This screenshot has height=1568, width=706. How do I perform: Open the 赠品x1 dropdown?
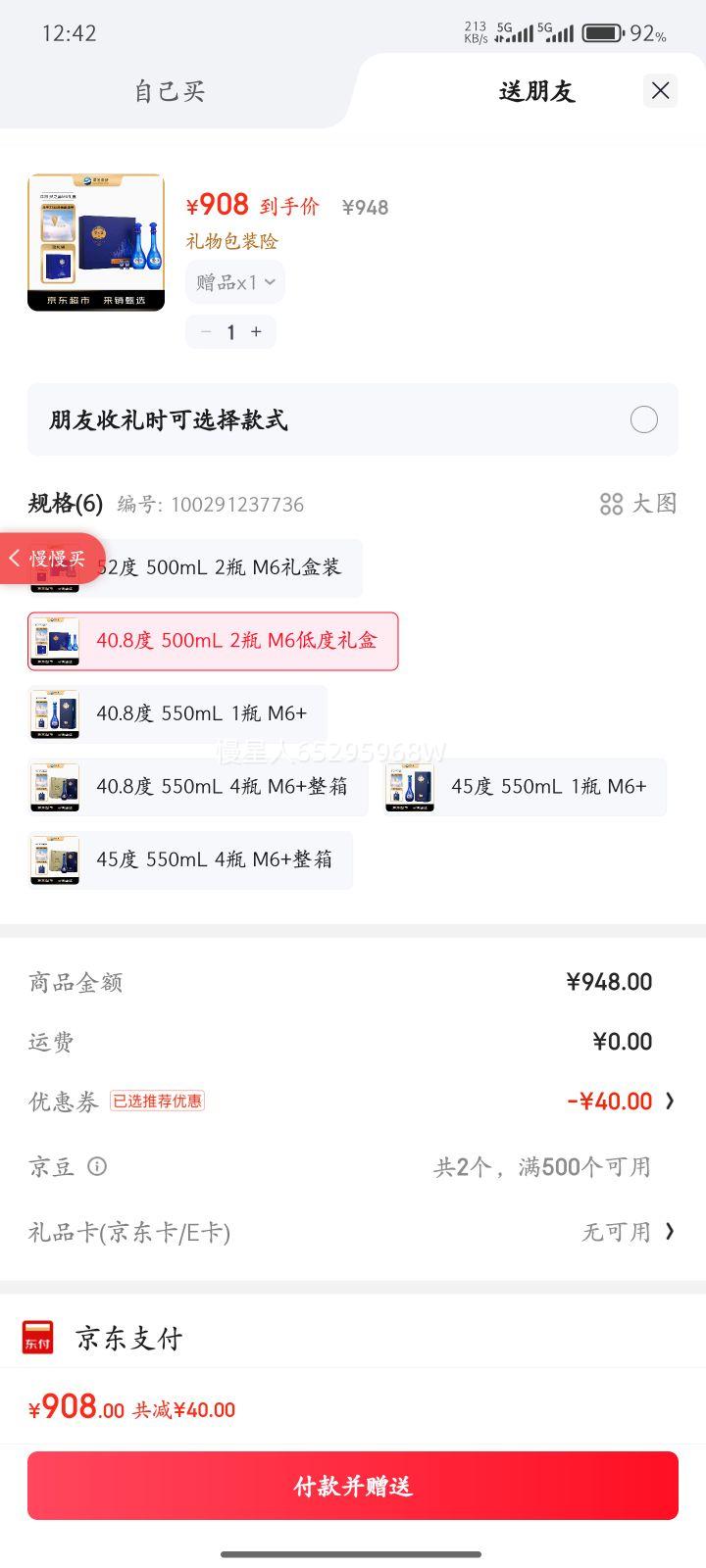tap(234, 281)
